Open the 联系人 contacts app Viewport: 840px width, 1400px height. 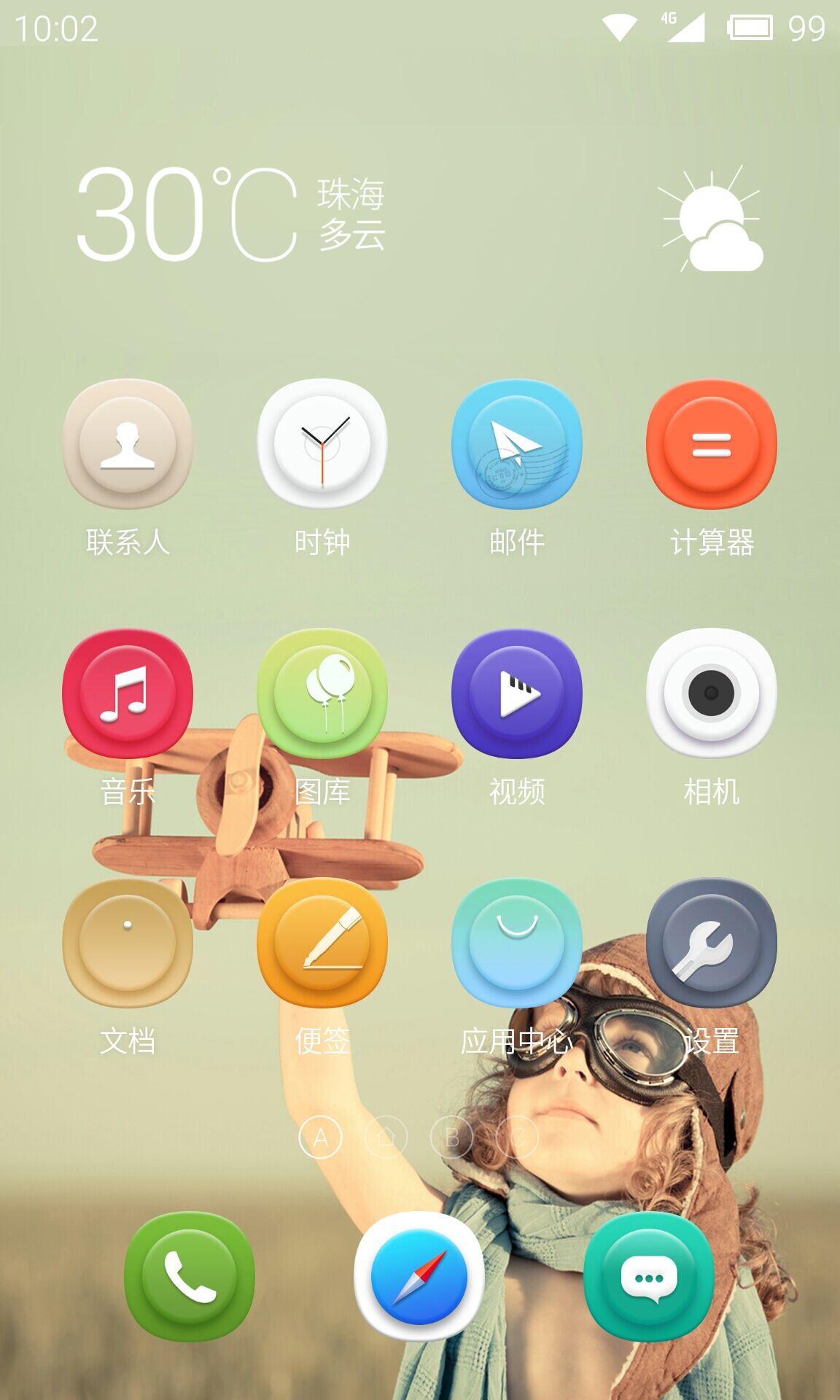[128, 443]
